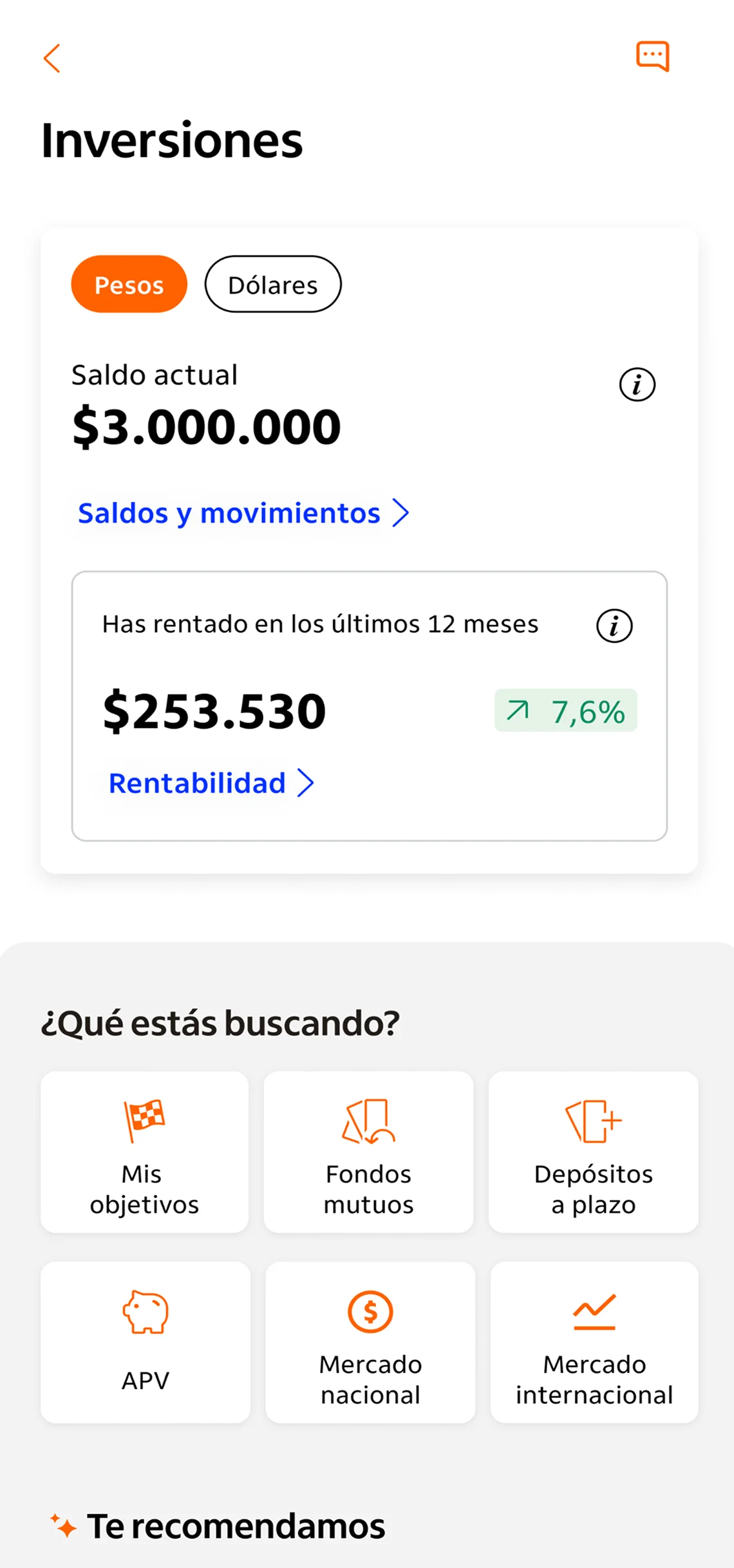Show info about Saldo actual

point(637,385)
